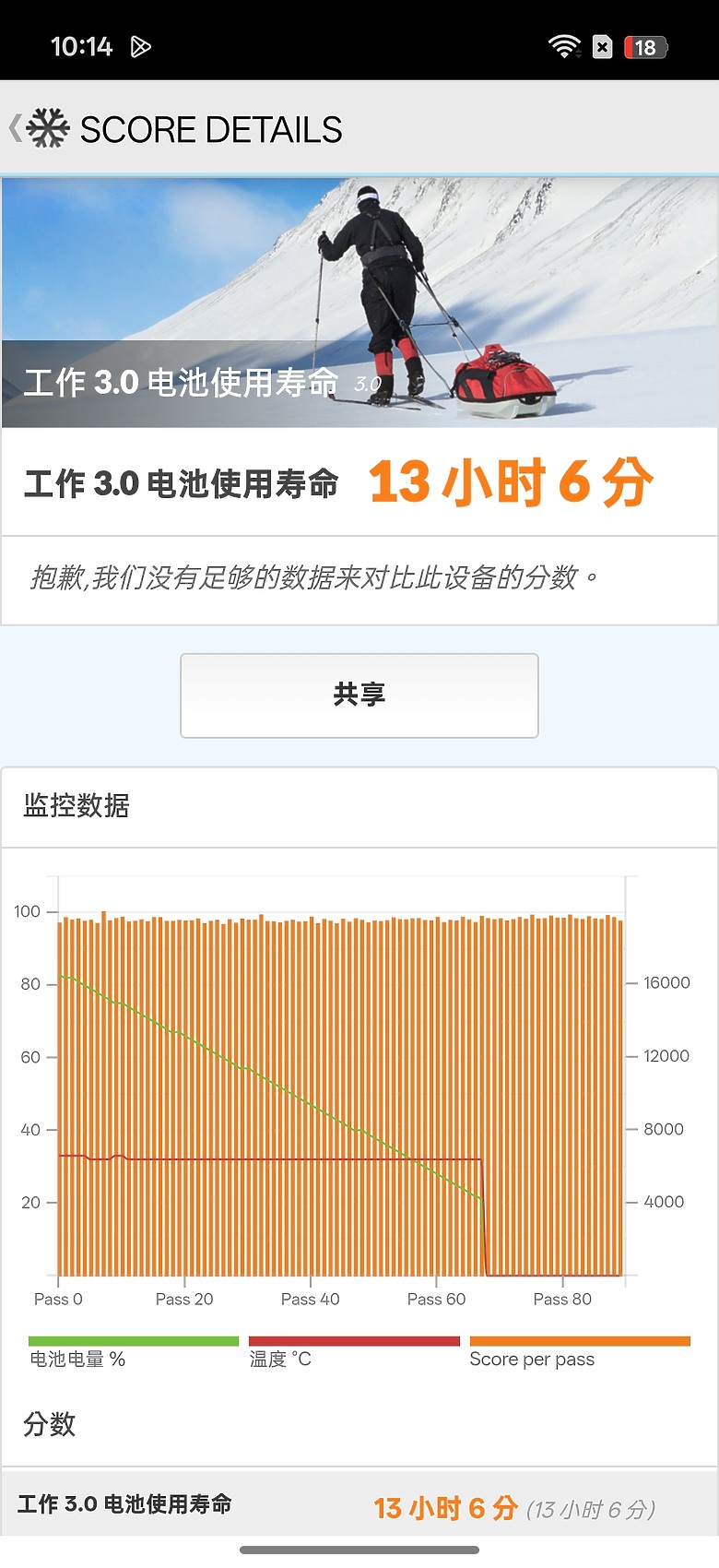Expand the 分数 section

tap(50, 1426)
